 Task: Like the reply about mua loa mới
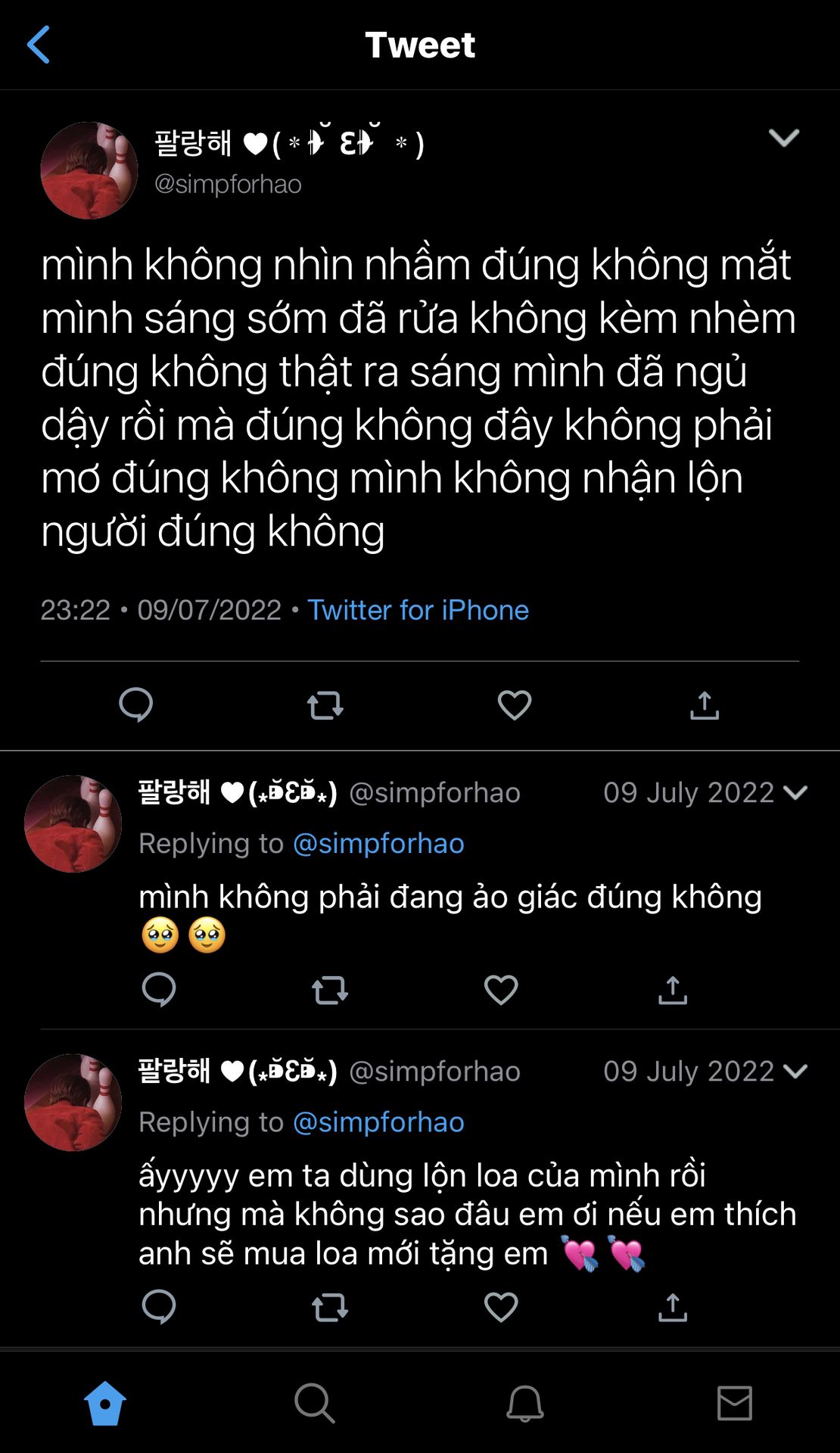click(x=501, y=1307)
